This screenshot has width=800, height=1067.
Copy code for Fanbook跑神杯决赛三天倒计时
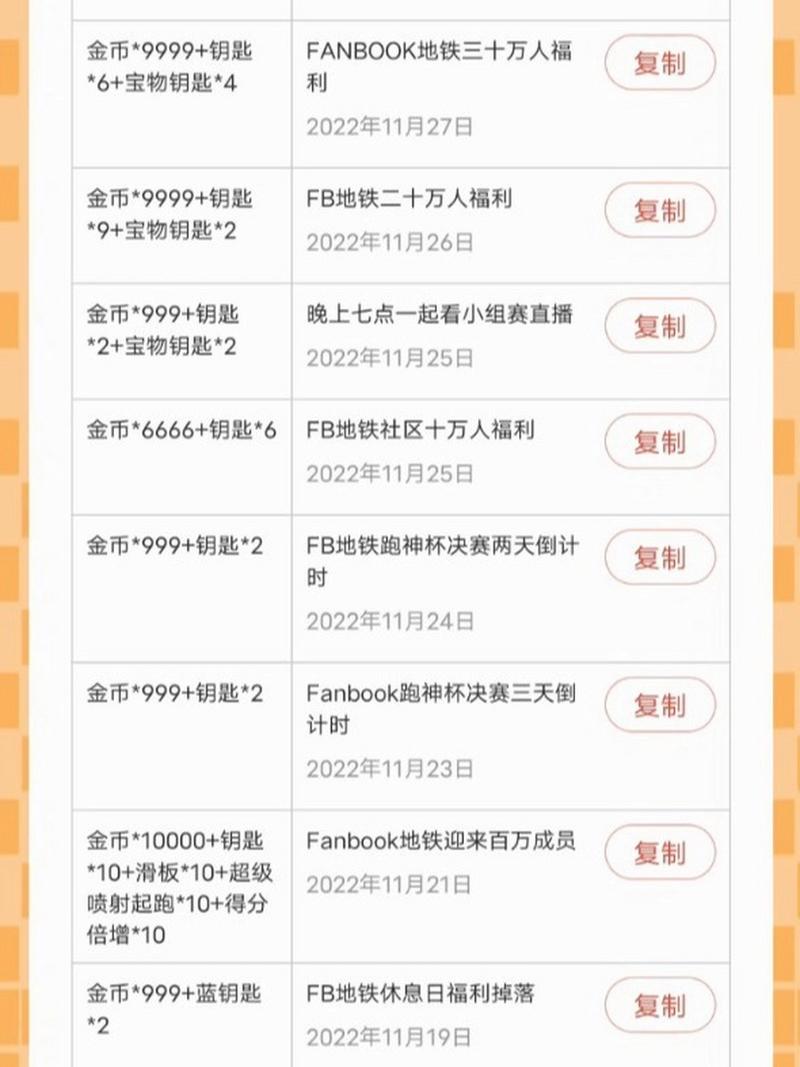pyautogui.click(x=659, y=703)
